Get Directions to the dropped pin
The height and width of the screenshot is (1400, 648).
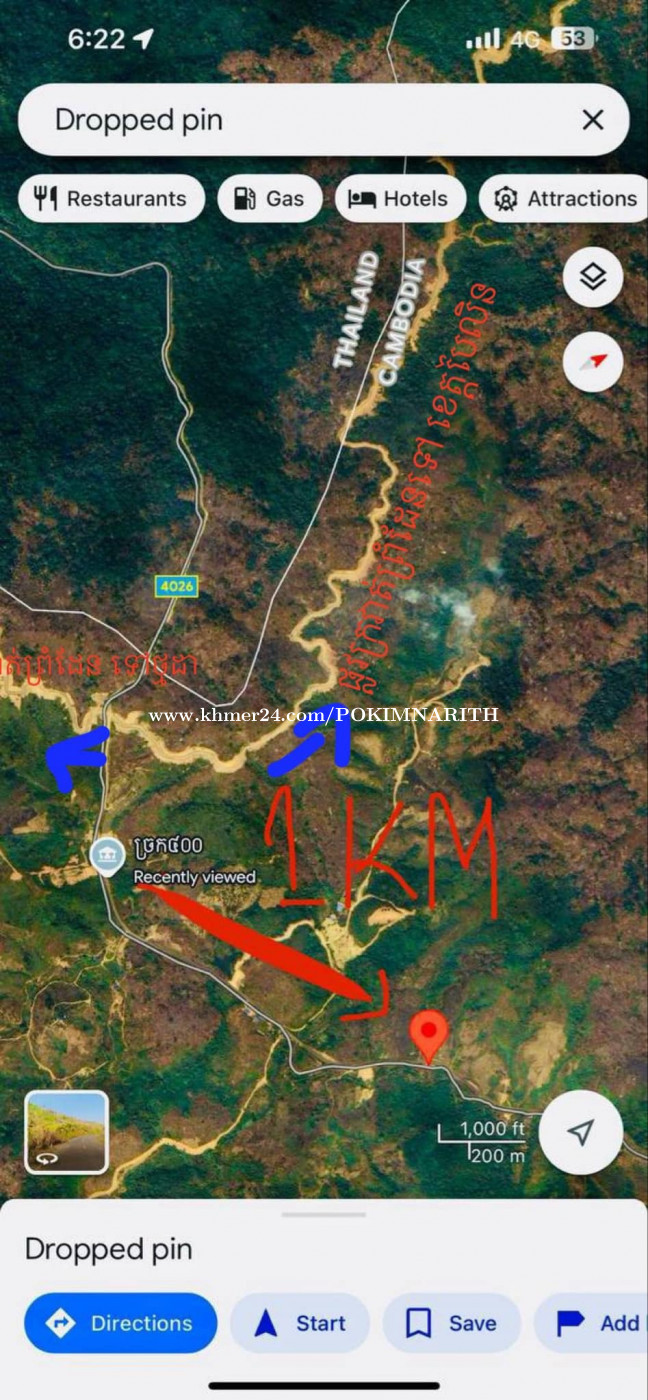coord(121,1323)
